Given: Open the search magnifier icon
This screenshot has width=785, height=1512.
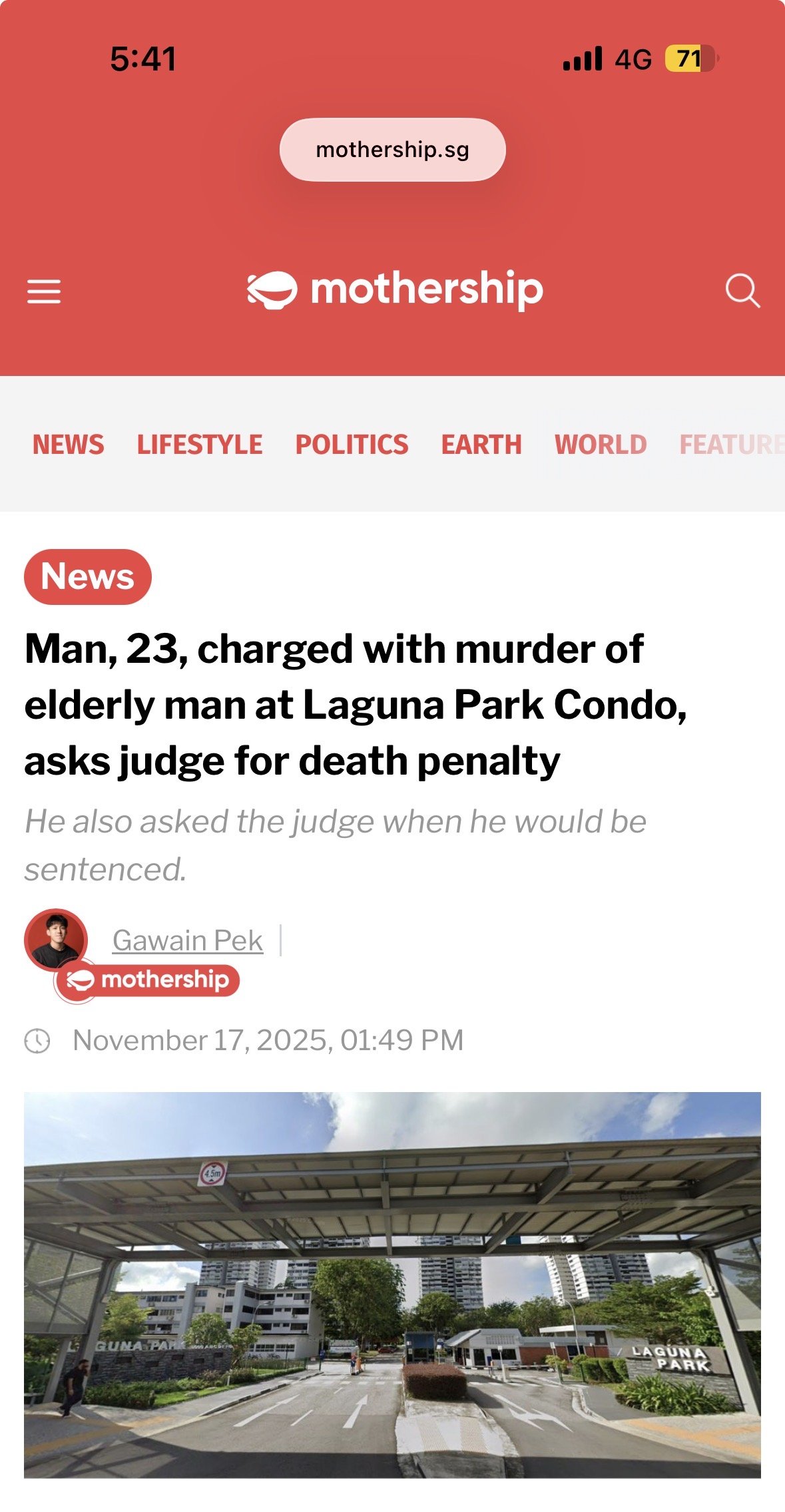Looking at the screenshot, I should click(742, 291).
